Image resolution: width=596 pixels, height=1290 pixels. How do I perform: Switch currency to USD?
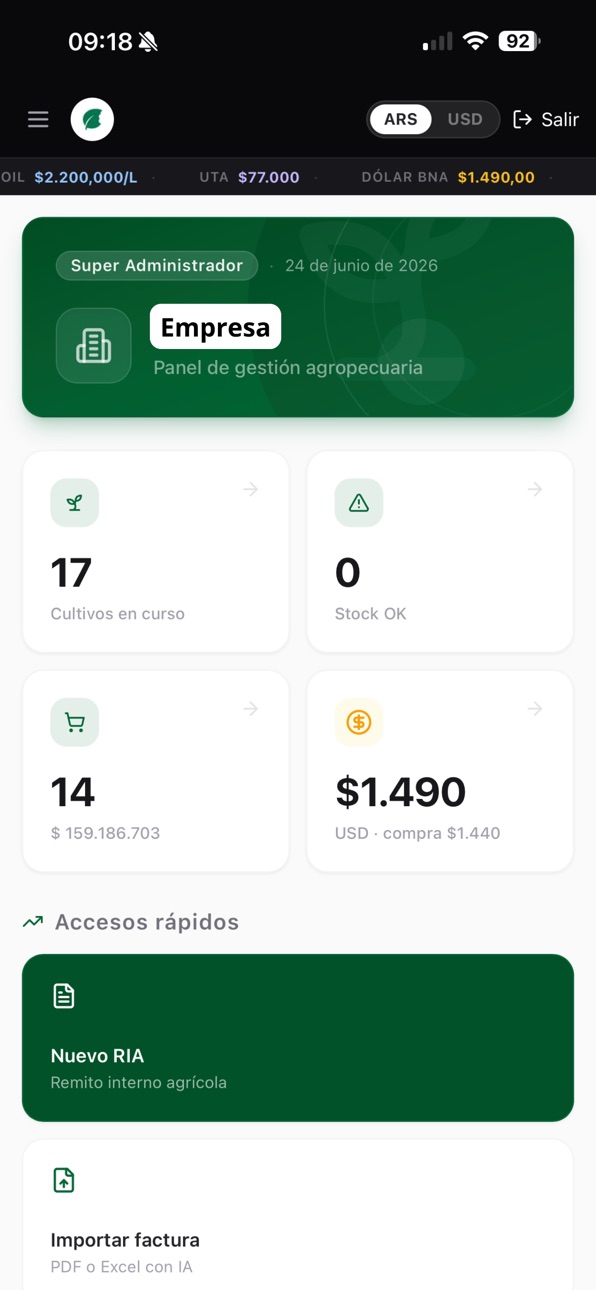pyautogui.click(x=465, y=119)
